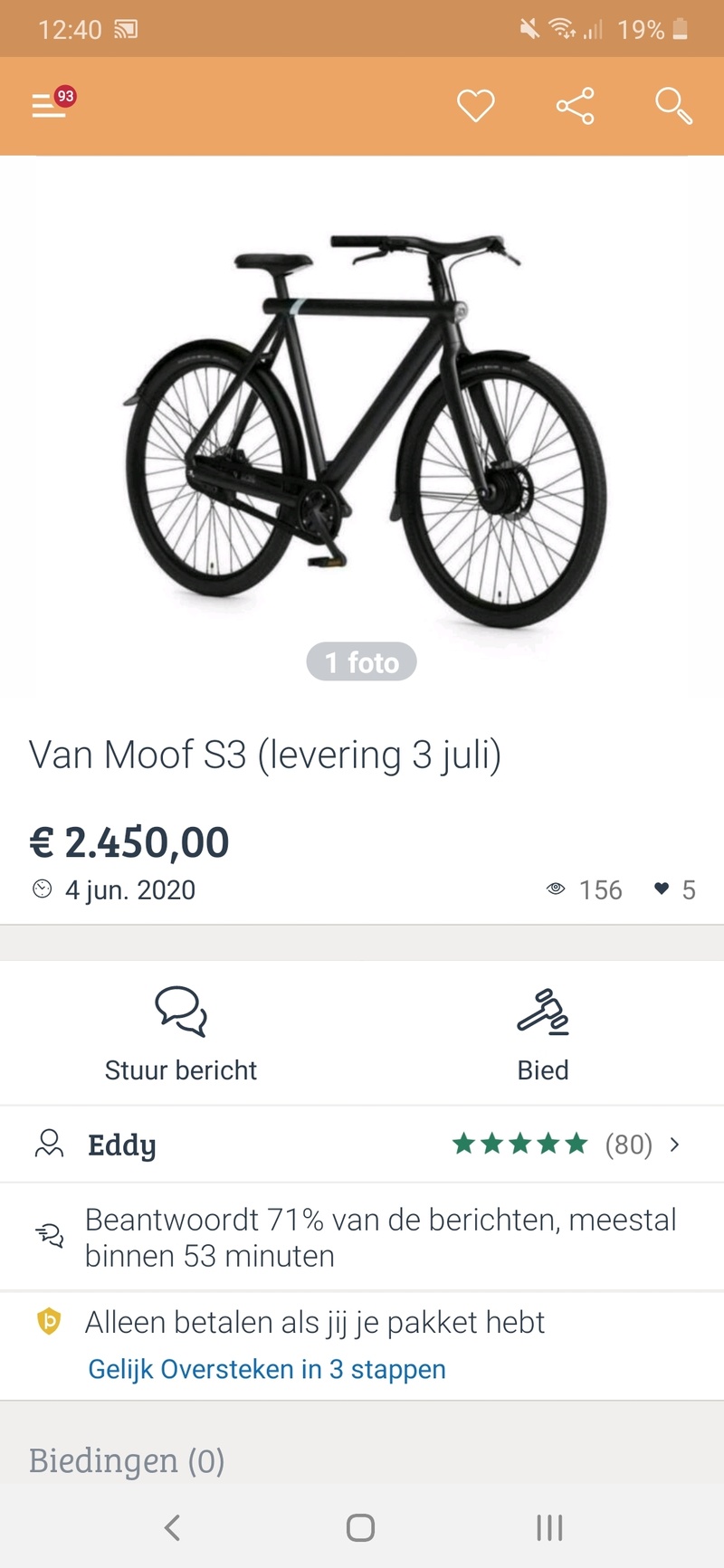Open the hamburger menu with 93 badge

(x=50, y=106)
